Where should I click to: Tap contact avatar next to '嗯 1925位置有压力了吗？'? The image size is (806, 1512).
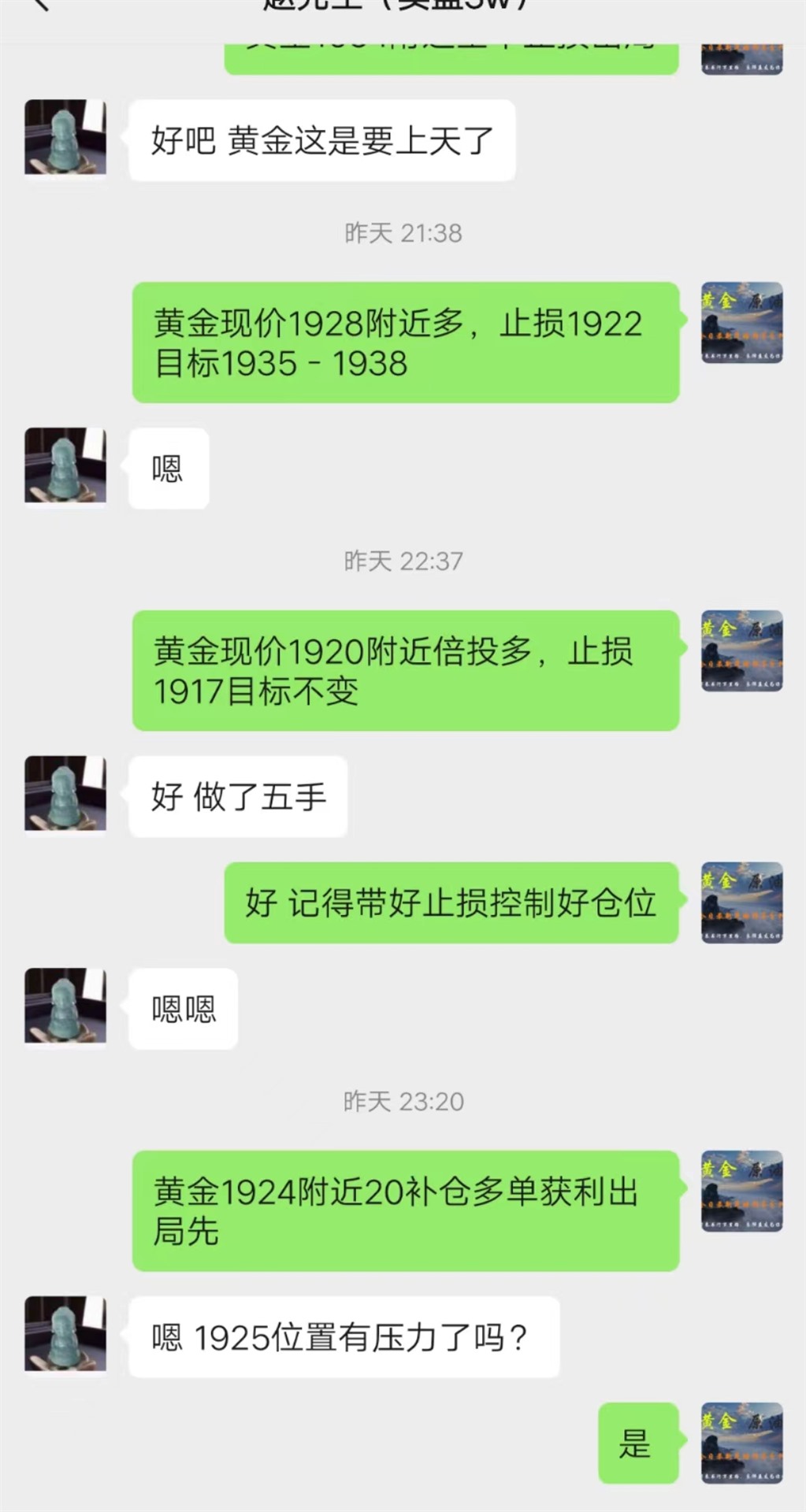click(x=65, y=1334)
